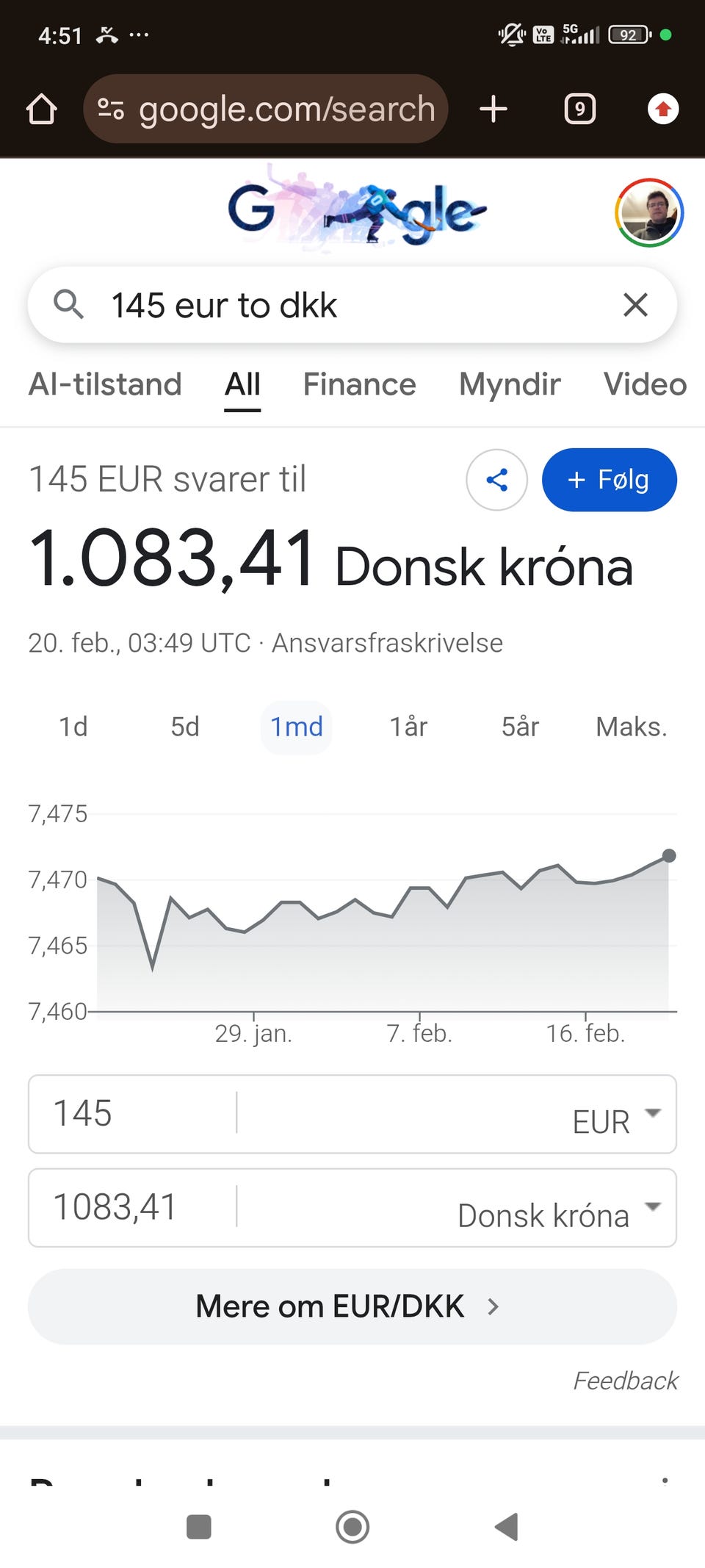Go to the browser home page
The height and width of the screenshot is (1568, 705).
(42, 109)
